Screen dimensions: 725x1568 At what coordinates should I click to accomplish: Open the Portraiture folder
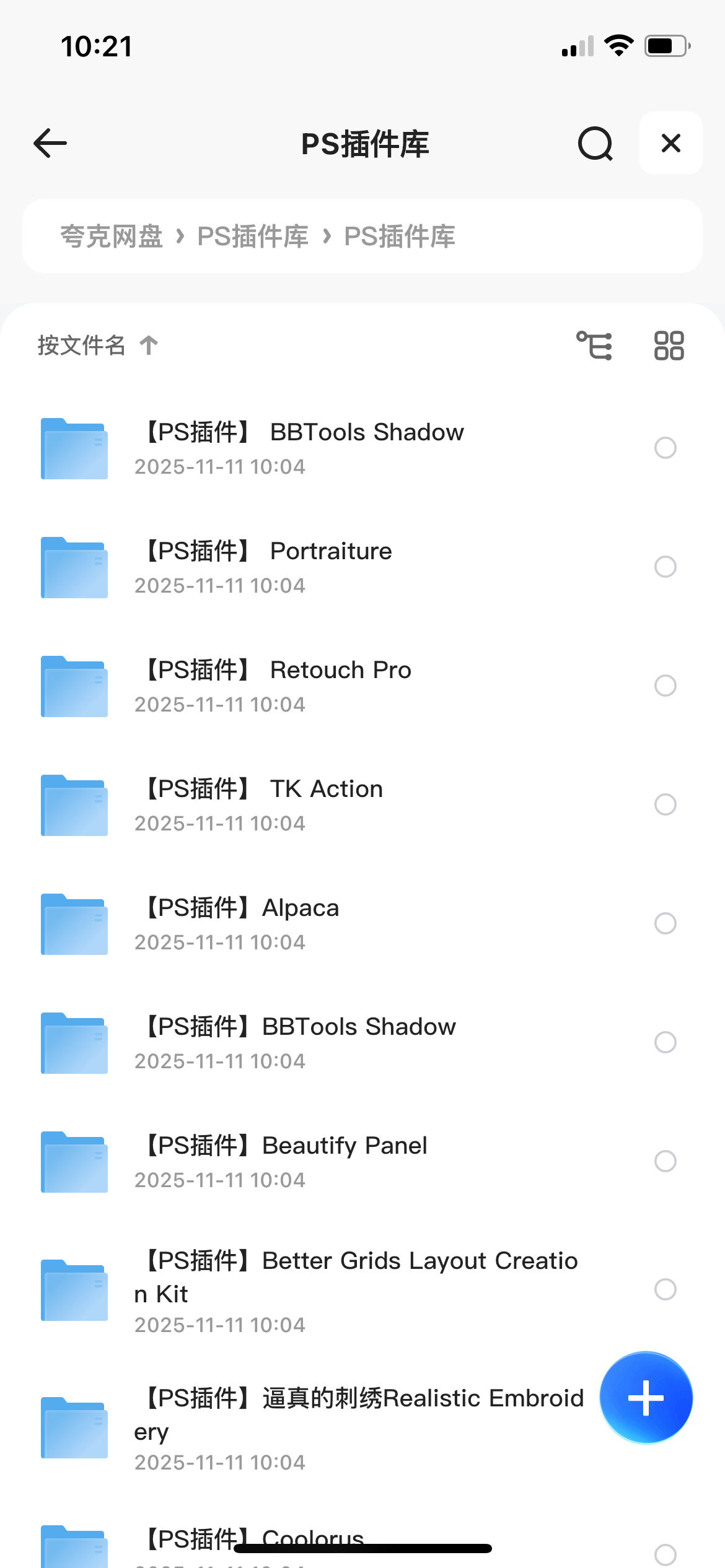coord(331,552)
